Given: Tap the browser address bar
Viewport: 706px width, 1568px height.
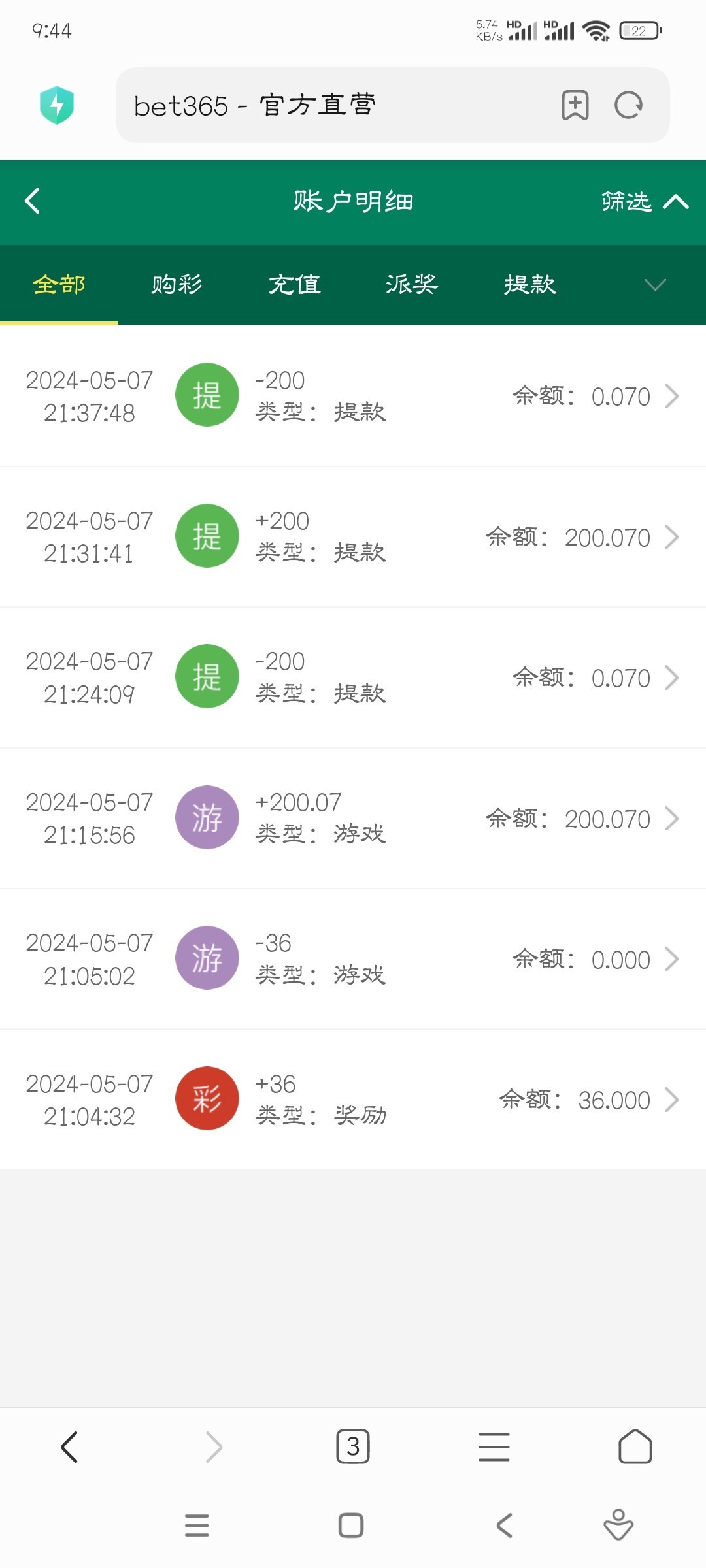Looking at the screenshot, I should coord(327,105).
